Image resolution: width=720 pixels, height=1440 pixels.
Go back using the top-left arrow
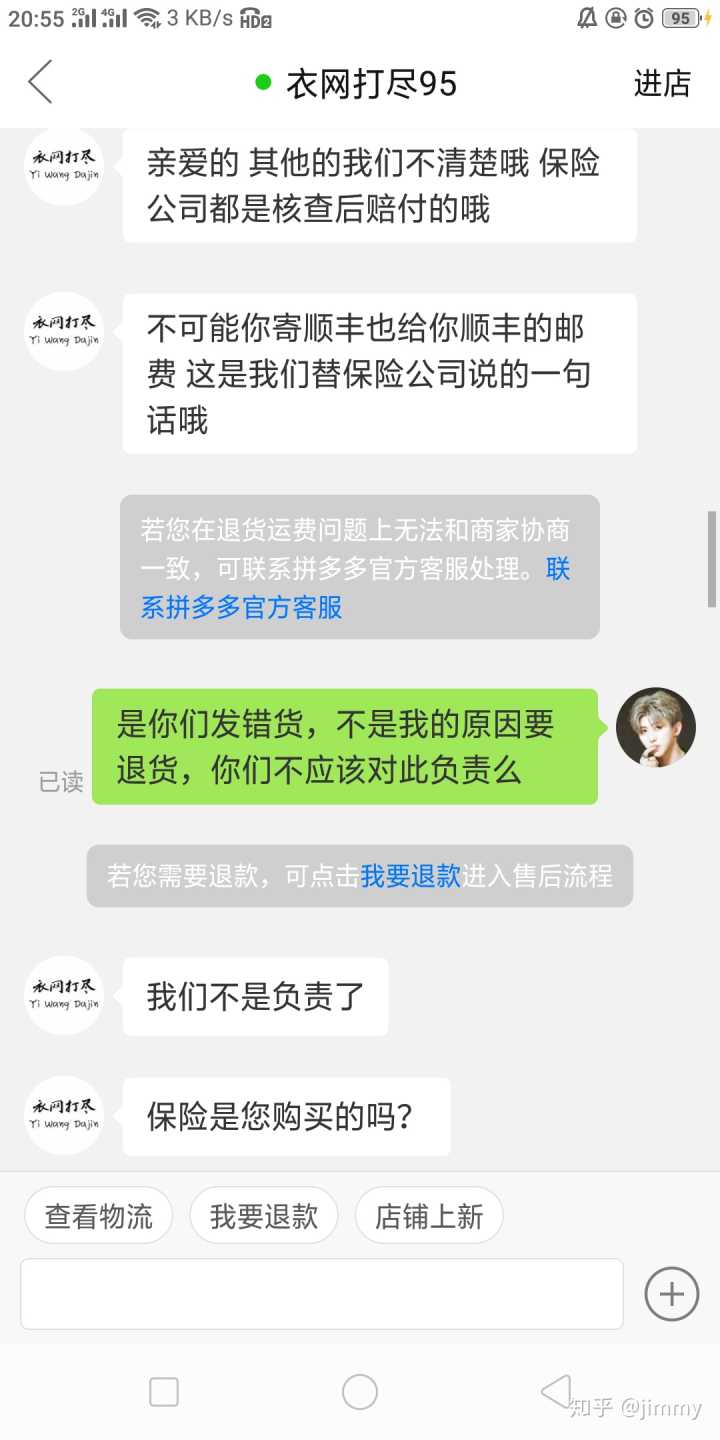coord(40,83)
